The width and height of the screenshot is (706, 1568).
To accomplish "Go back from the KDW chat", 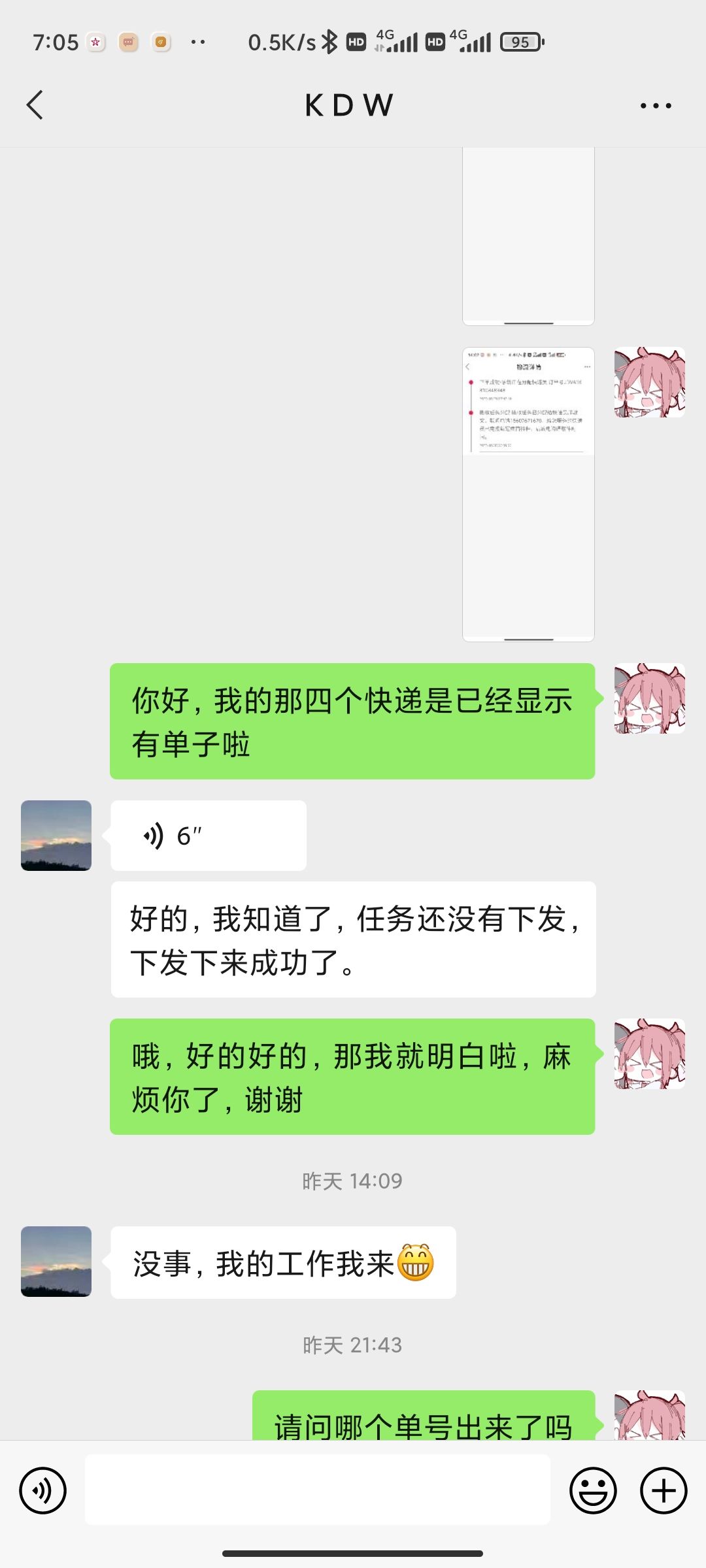I will [35, 105].
